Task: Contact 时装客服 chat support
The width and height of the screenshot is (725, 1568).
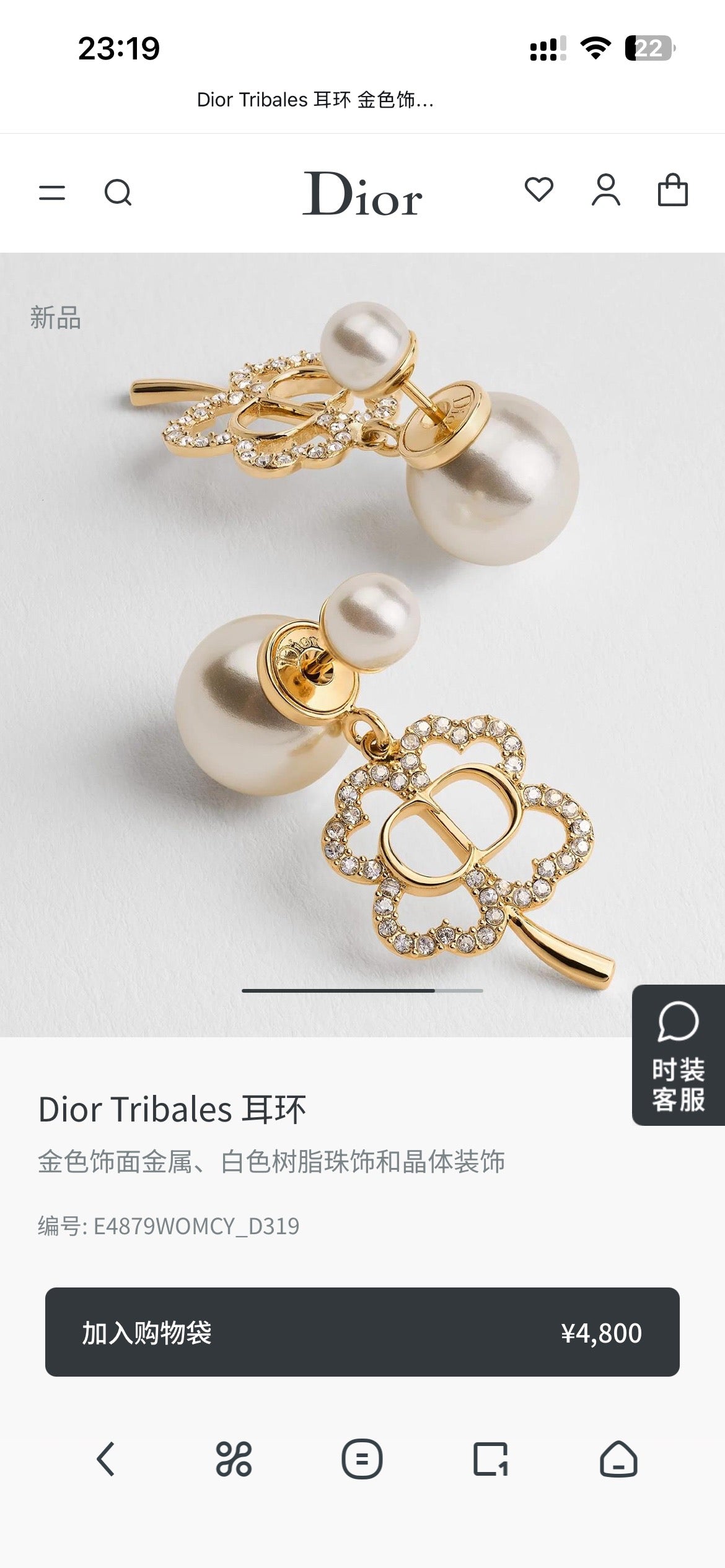Action: tap(679, 1055)
